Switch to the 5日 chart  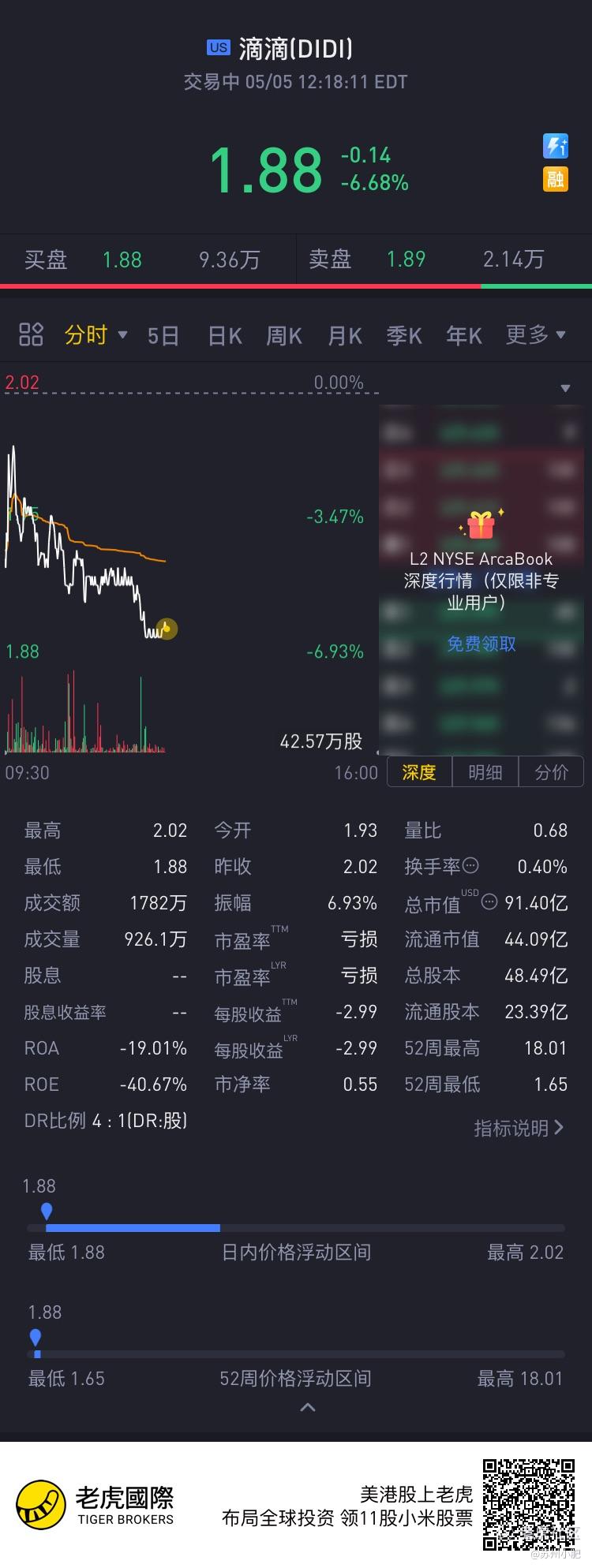pos(163,335)
